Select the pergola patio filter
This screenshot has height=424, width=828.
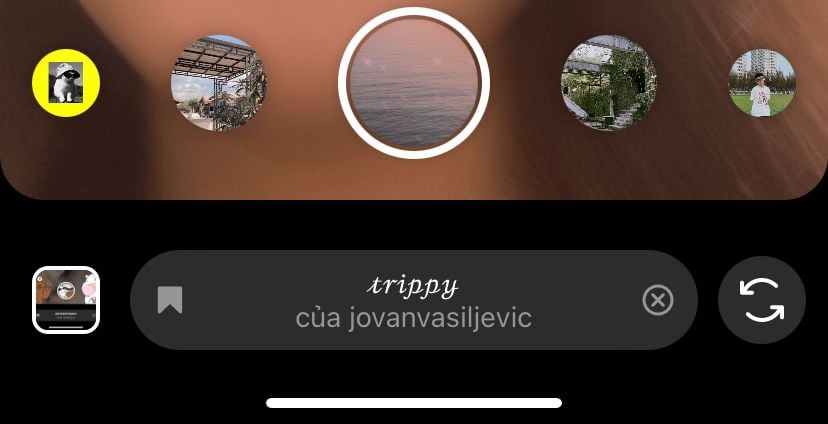[219, 83]
